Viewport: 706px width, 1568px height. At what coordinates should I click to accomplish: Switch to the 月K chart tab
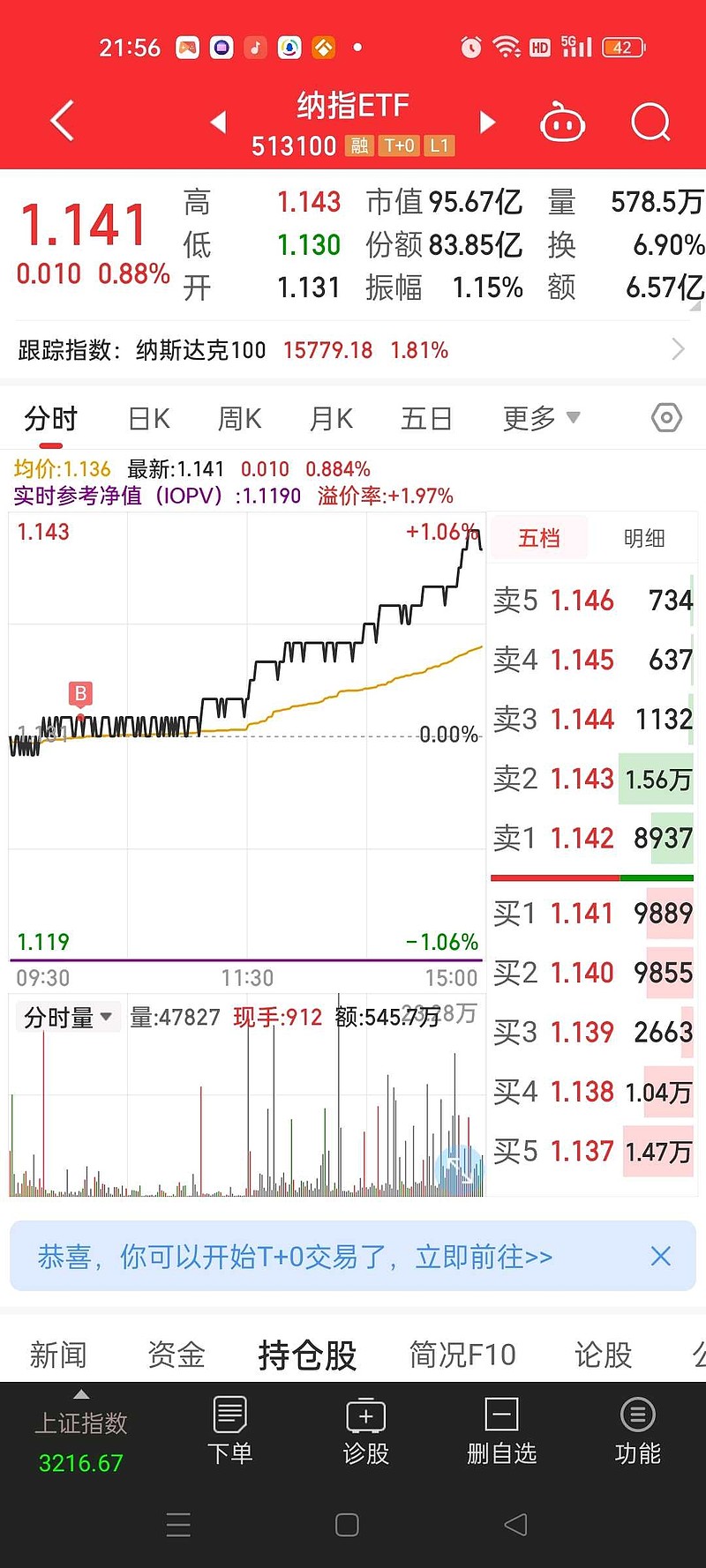(x=332, y=419)
